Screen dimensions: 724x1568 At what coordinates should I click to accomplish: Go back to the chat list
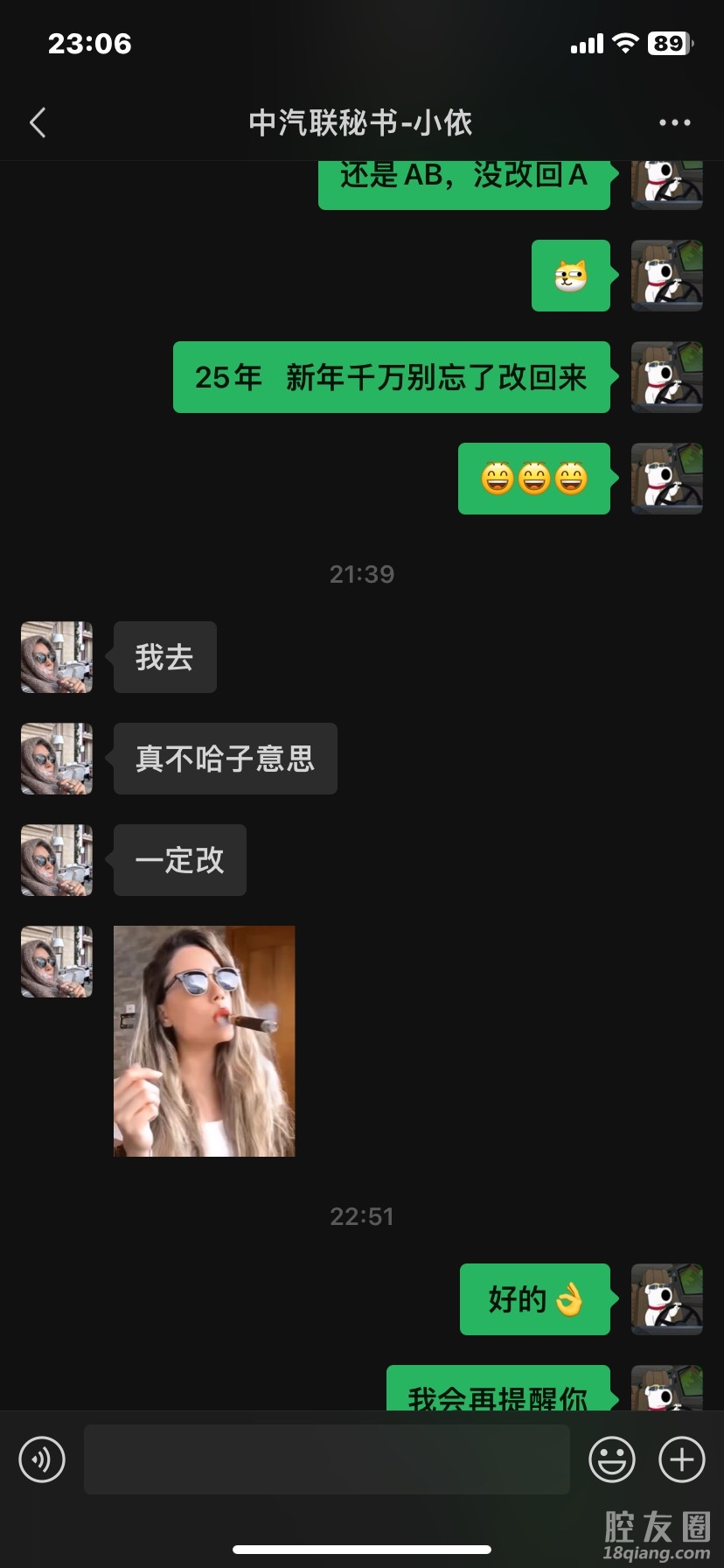point(38,123)
